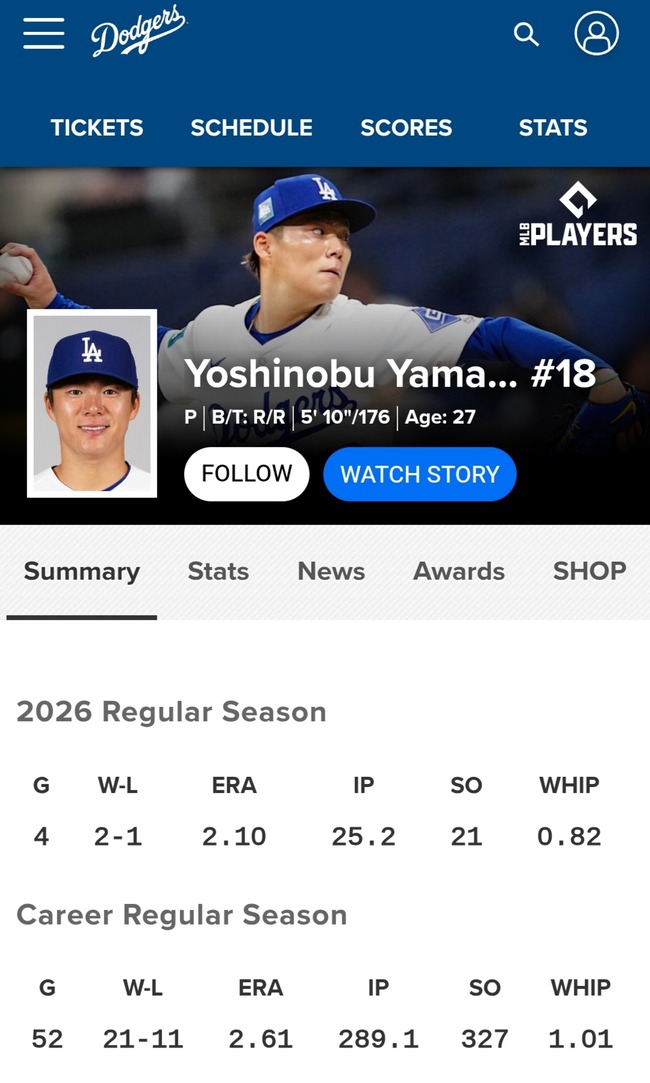Open the account profile icon
Image resolution: width=650 pixels, height=1083 pixels.
tap(596, 34)
